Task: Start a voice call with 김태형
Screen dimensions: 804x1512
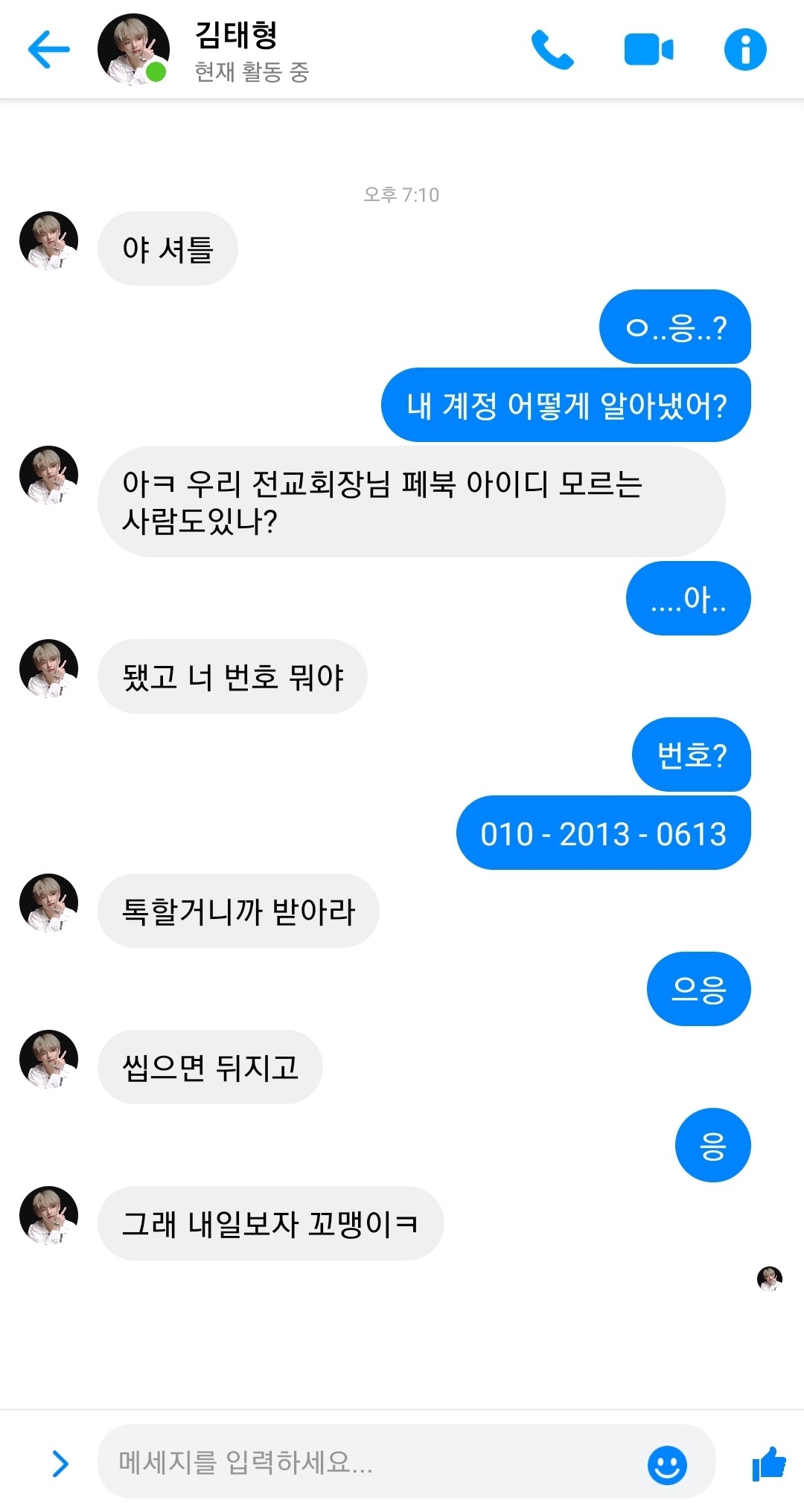Action: 552,50
